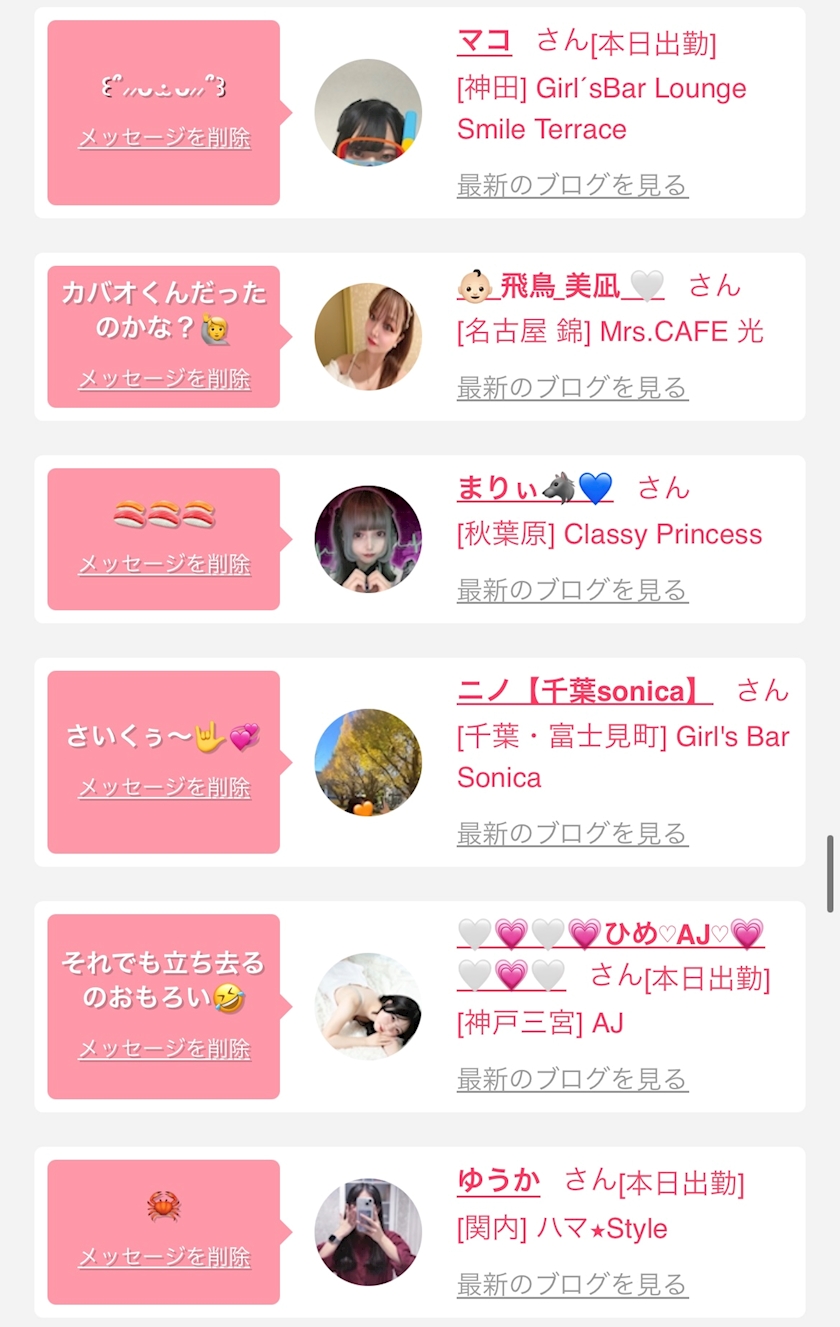Delete the それでも立ち去るのおもろい message
The height and width of the screenshot is (1327, 840).
coord(164,1049)
